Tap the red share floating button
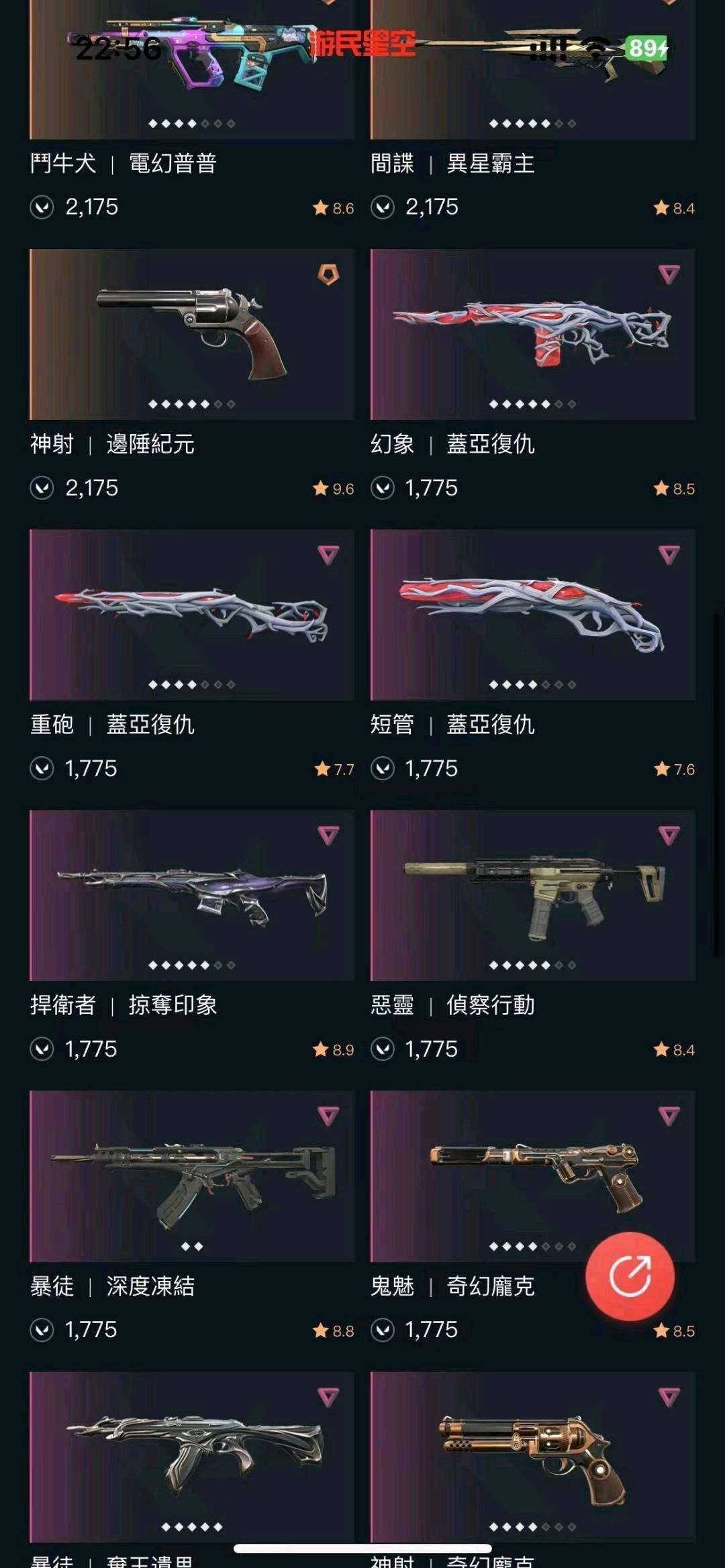Image resolution: width=725 pixels, height=1568 pixels. [630, 1276]
